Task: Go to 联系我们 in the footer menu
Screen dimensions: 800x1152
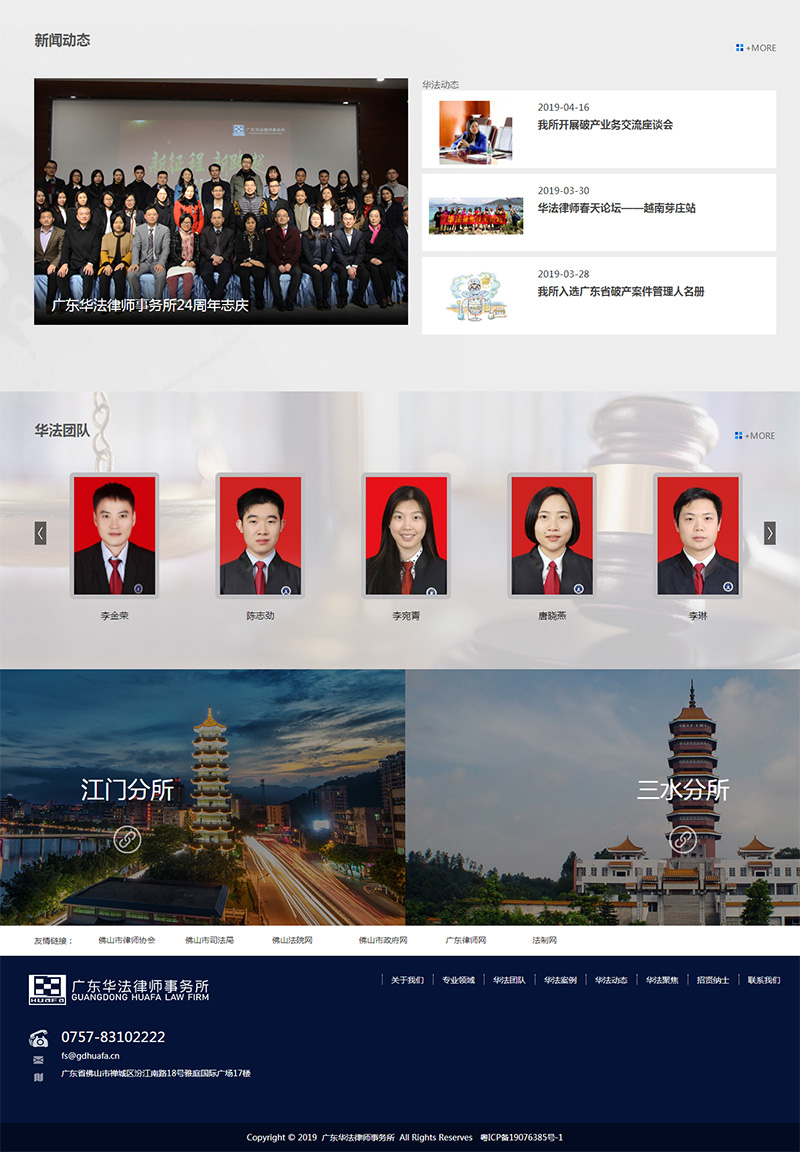Action: click(764, 980)
